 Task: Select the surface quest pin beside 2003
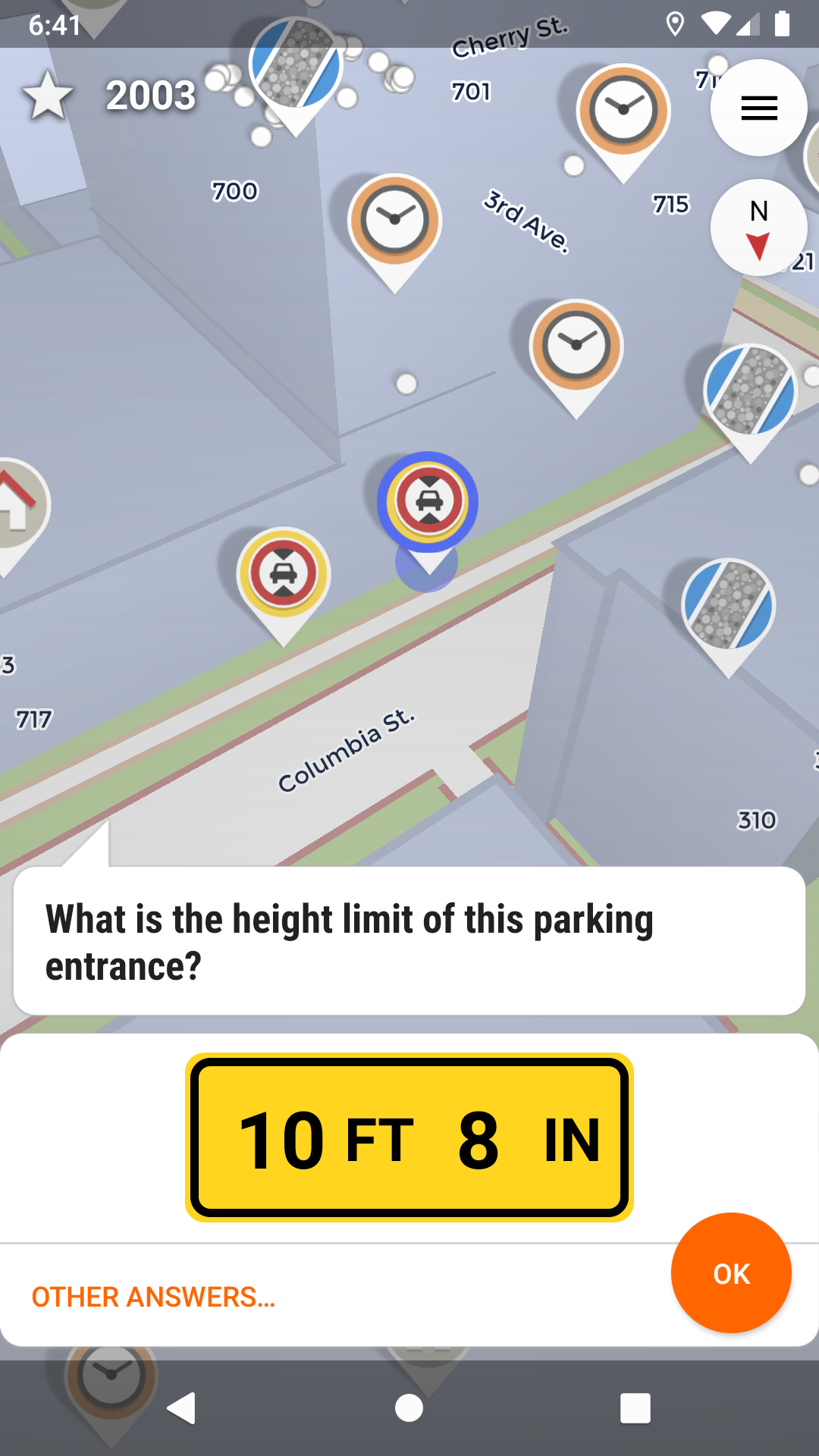point(296,64)
